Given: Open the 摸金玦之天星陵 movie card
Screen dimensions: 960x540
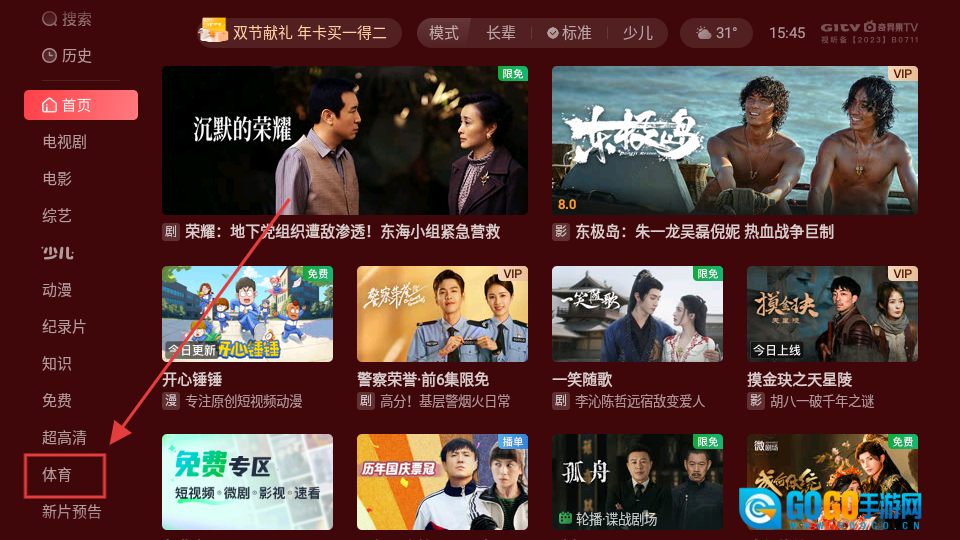Looking at the screenshot, I should click(x=832, y=314).
